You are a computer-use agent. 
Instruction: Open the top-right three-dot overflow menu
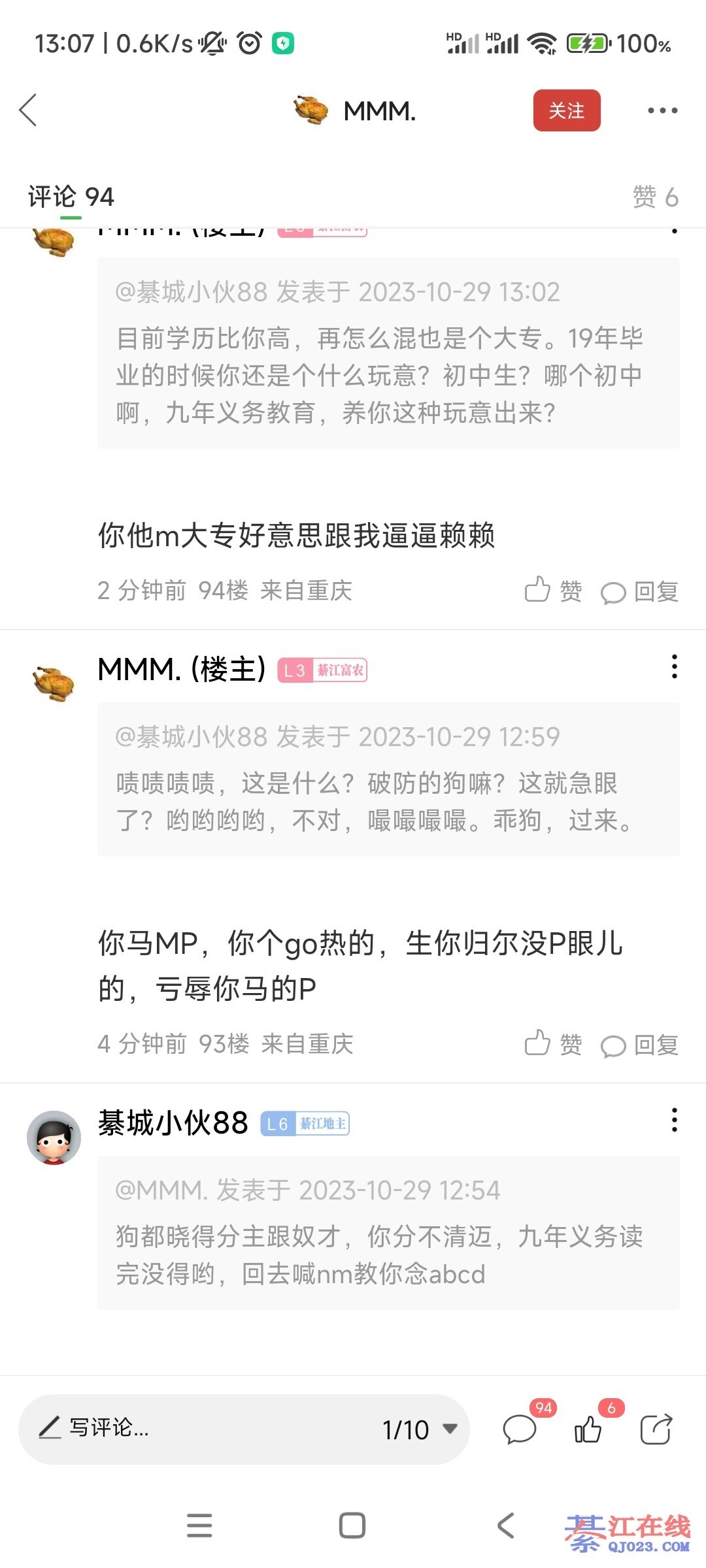(x=662, y=110)
